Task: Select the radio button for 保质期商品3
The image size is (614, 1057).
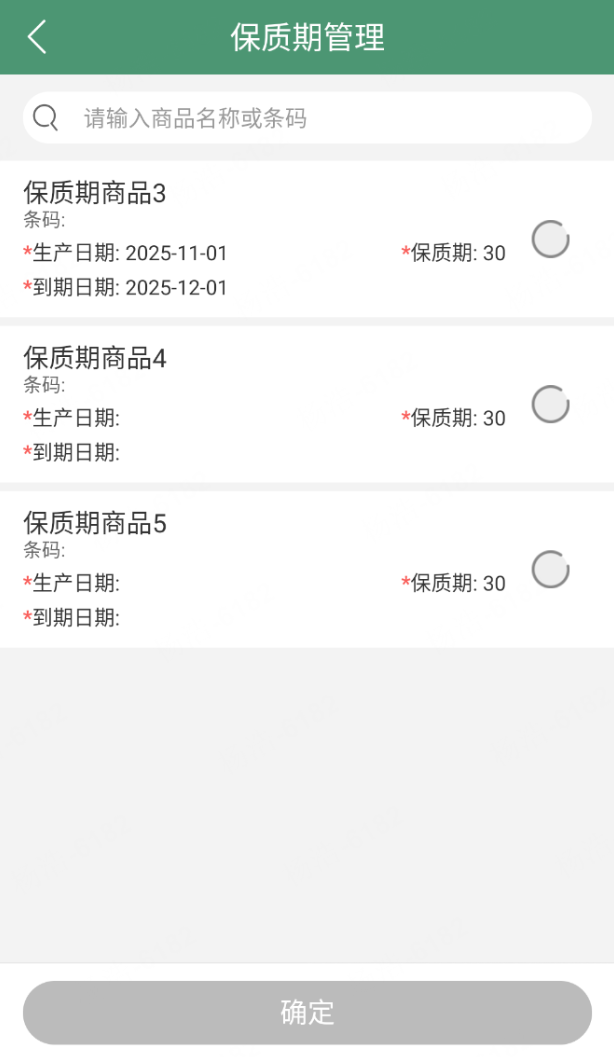Action: pyautogui.click(x=550, y=240)
